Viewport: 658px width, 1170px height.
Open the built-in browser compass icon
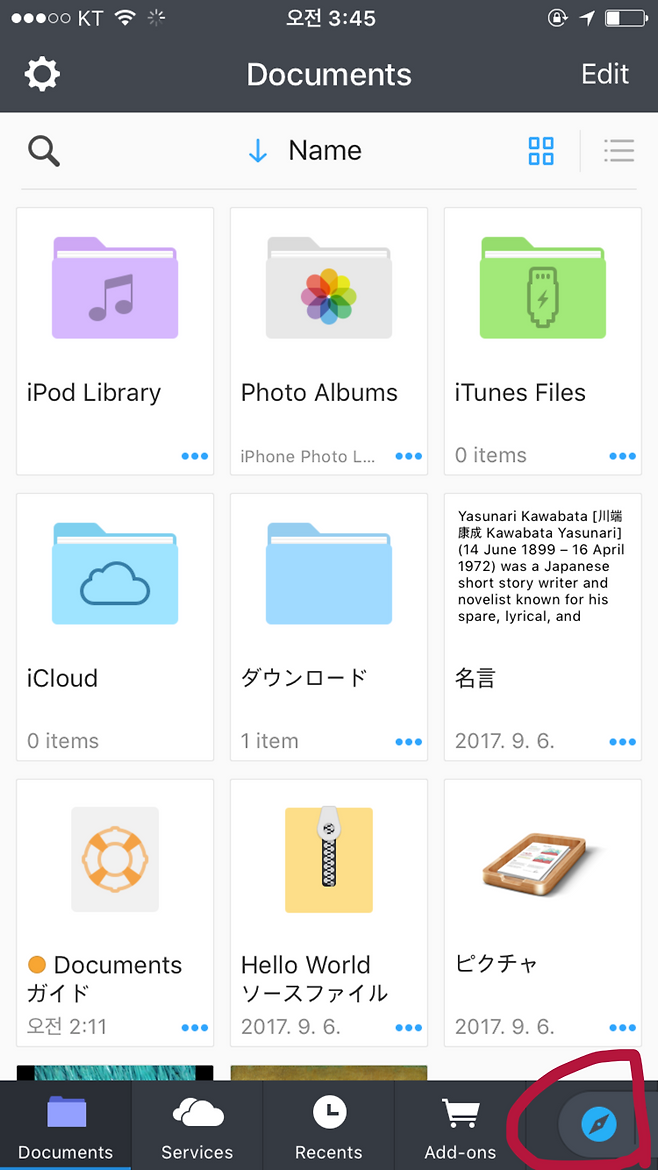599,1124
